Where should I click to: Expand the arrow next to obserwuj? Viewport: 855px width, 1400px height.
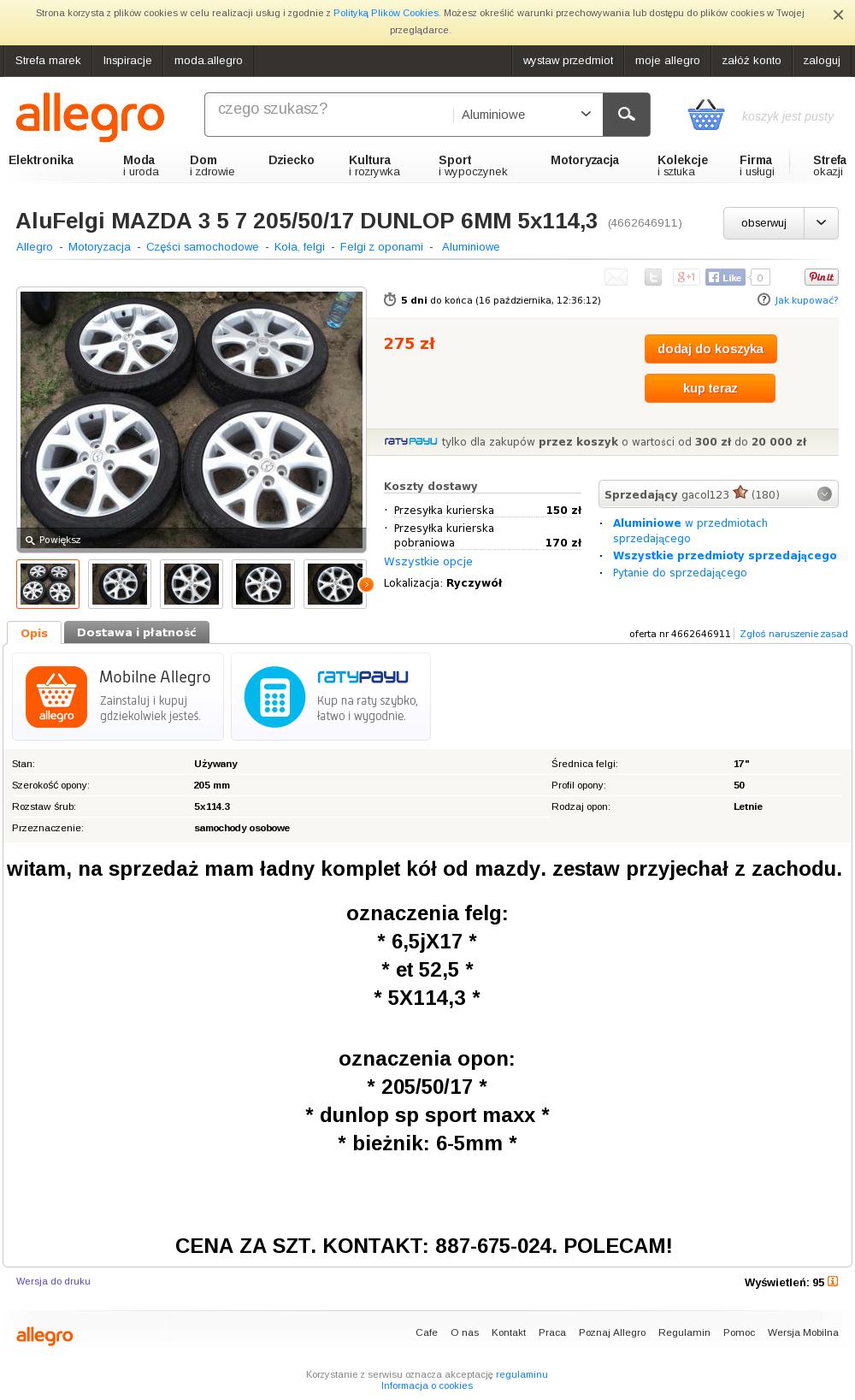[821, 223]
